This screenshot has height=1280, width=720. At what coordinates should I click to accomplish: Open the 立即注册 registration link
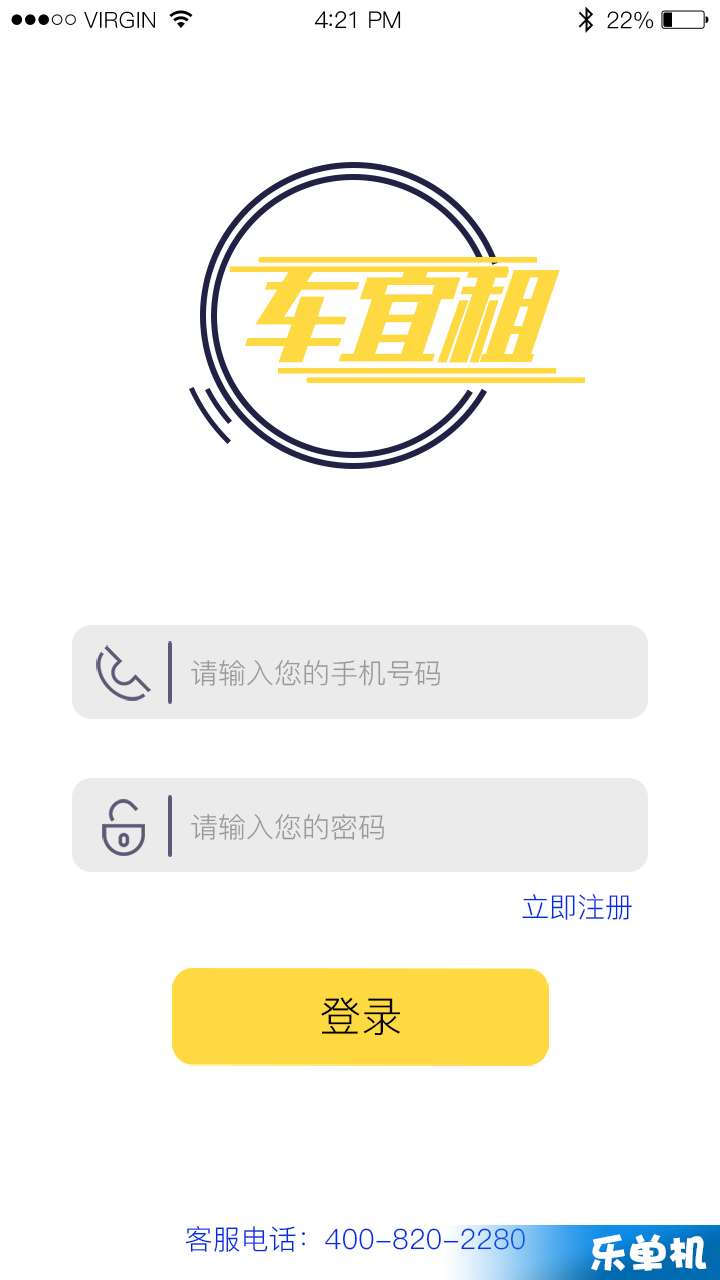(x=577, y=908)
